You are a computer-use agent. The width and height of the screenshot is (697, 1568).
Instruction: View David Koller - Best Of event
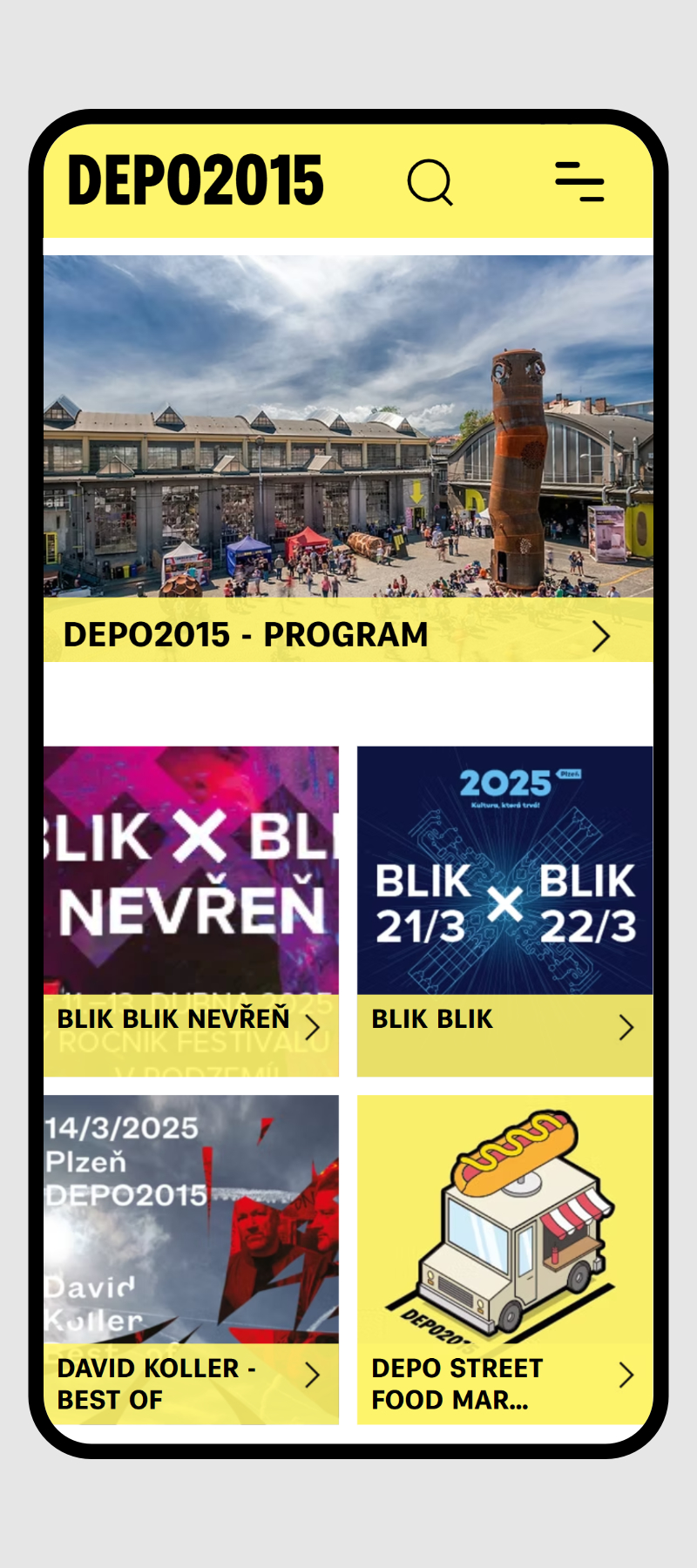point(191,1260)
